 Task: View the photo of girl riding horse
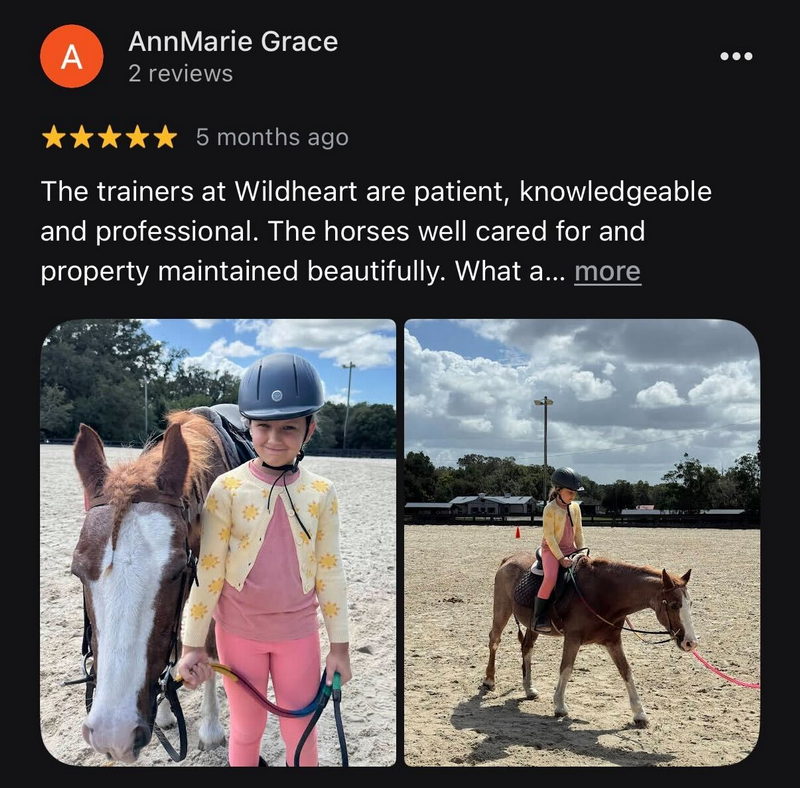tap(581, 542)
